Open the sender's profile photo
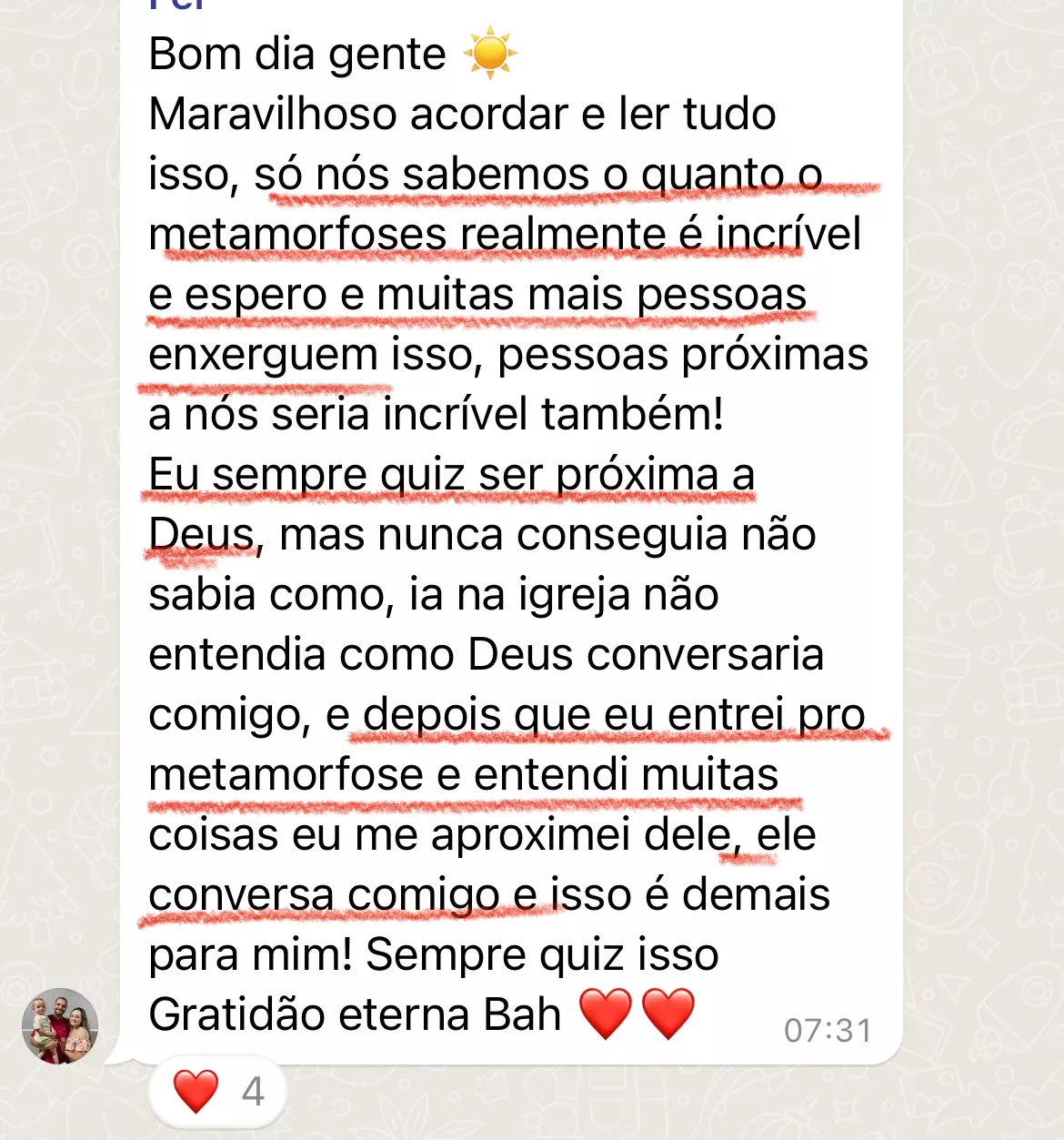 [x=60, y=1025]
